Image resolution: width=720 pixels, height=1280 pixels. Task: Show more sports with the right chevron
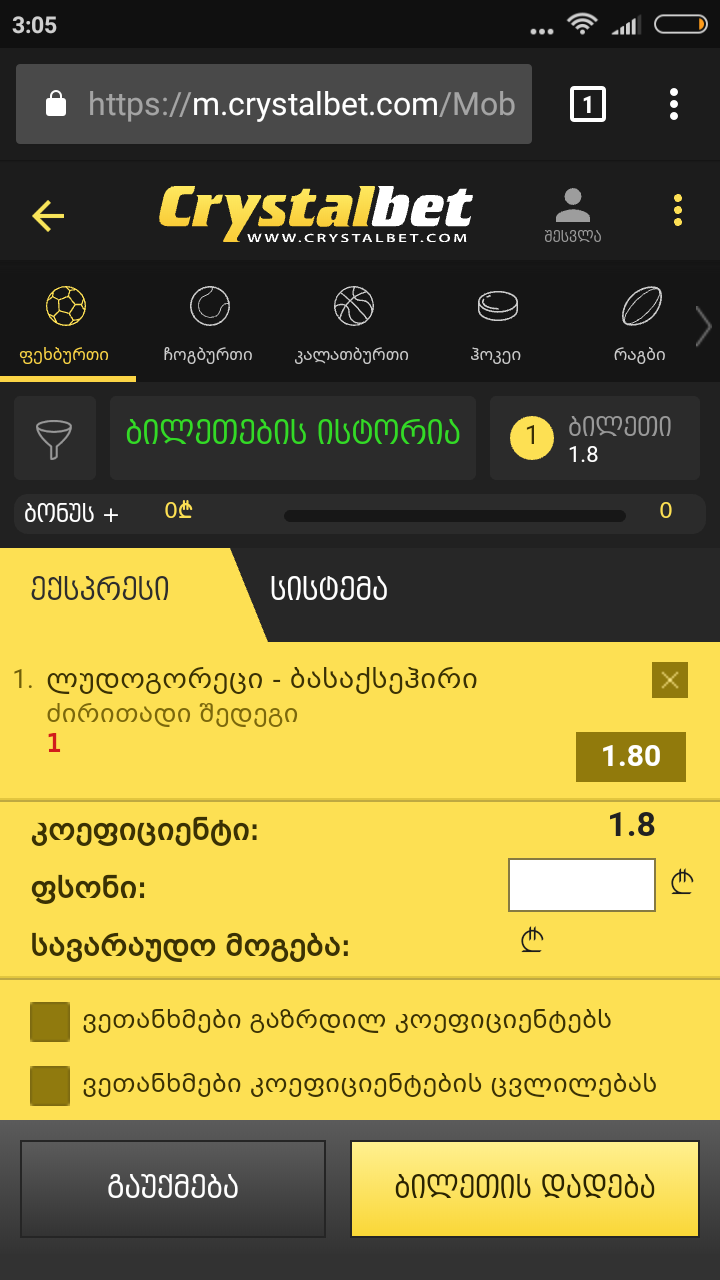coord(704,326)
